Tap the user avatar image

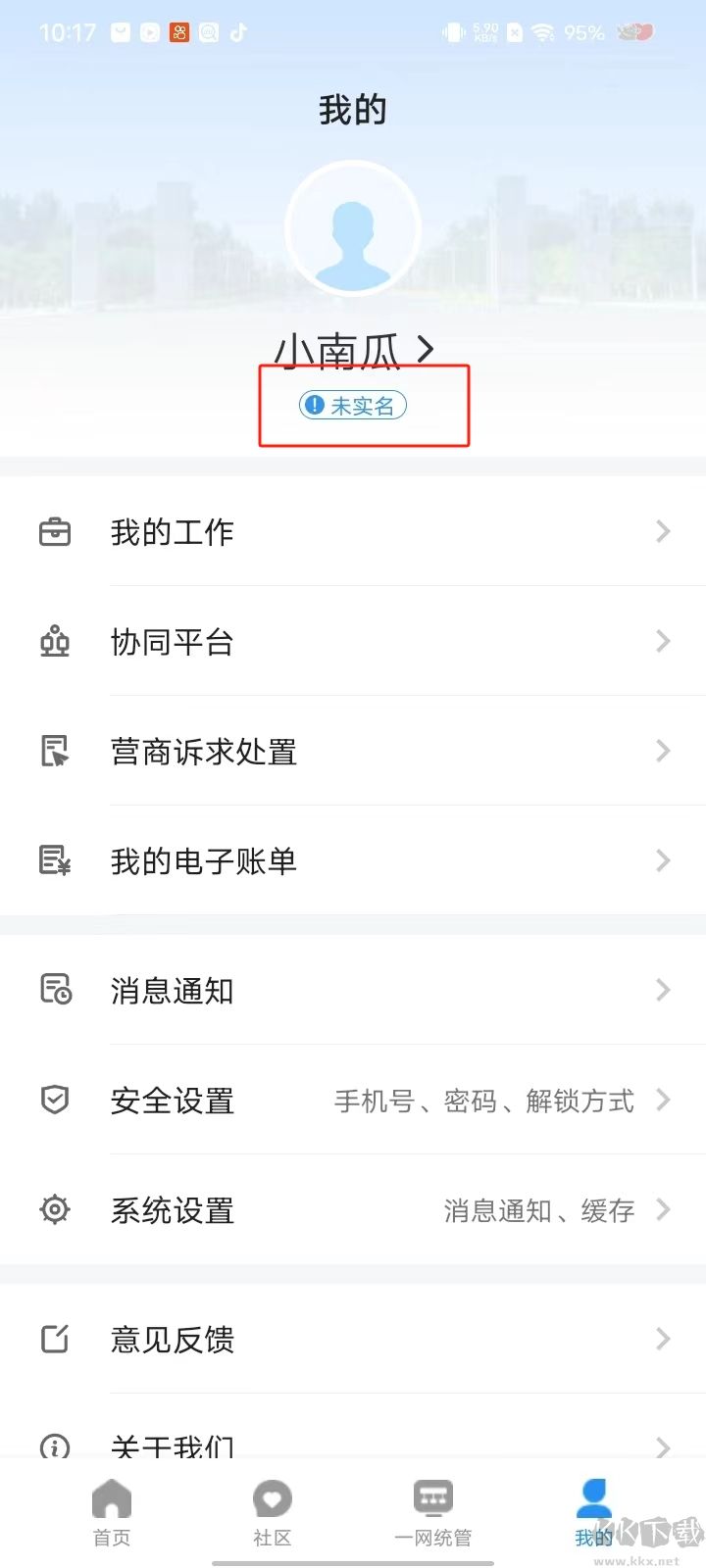(x=353, y=226)
